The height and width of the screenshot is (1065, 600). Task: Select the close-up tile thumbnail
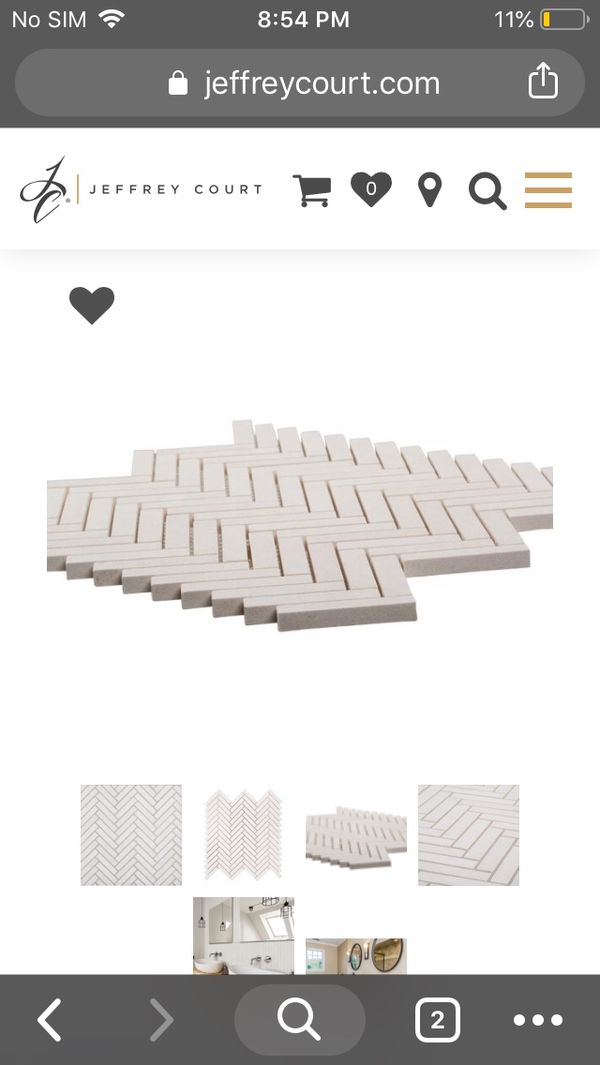(x=468, y=835)
